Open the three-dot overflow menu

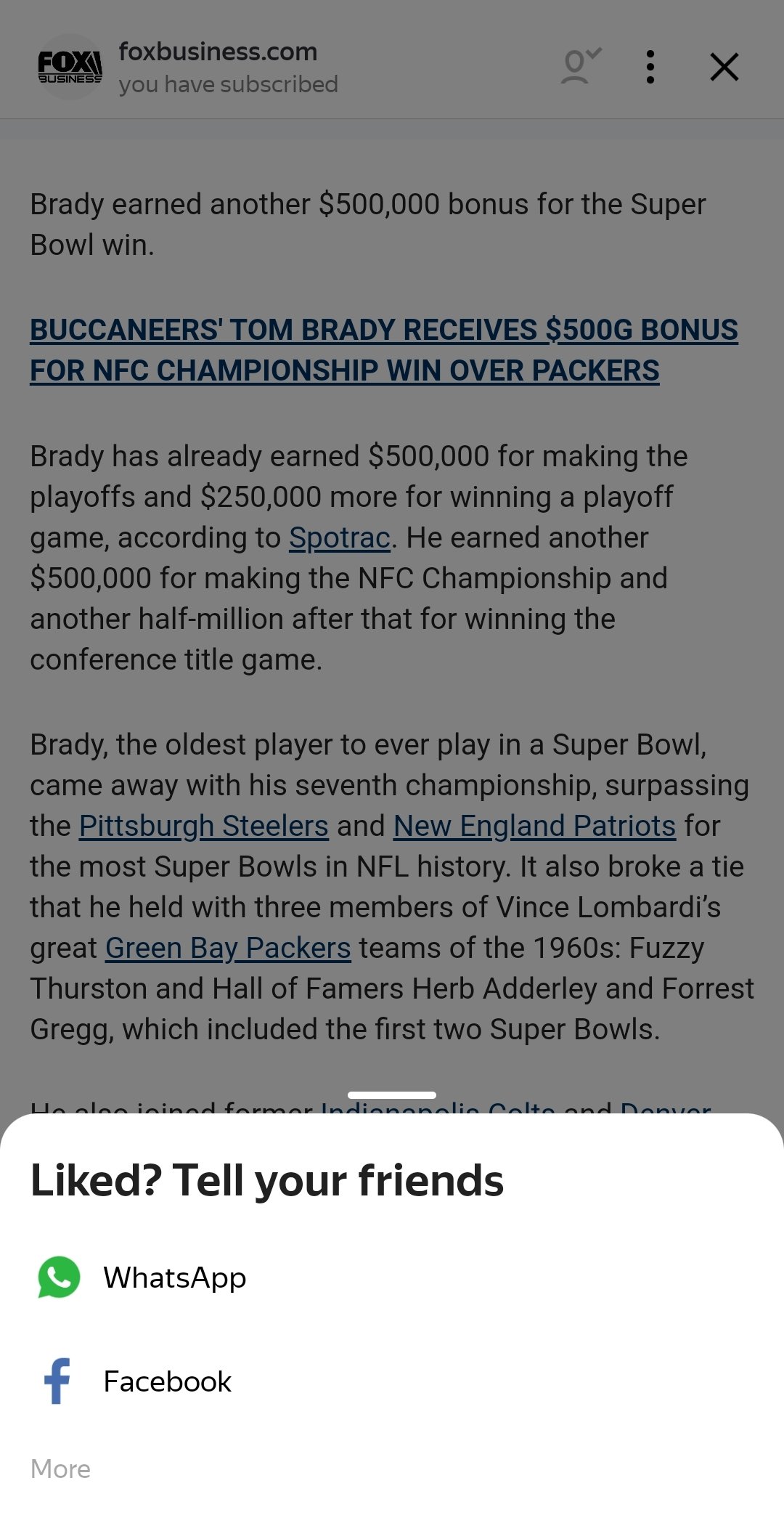650,67
